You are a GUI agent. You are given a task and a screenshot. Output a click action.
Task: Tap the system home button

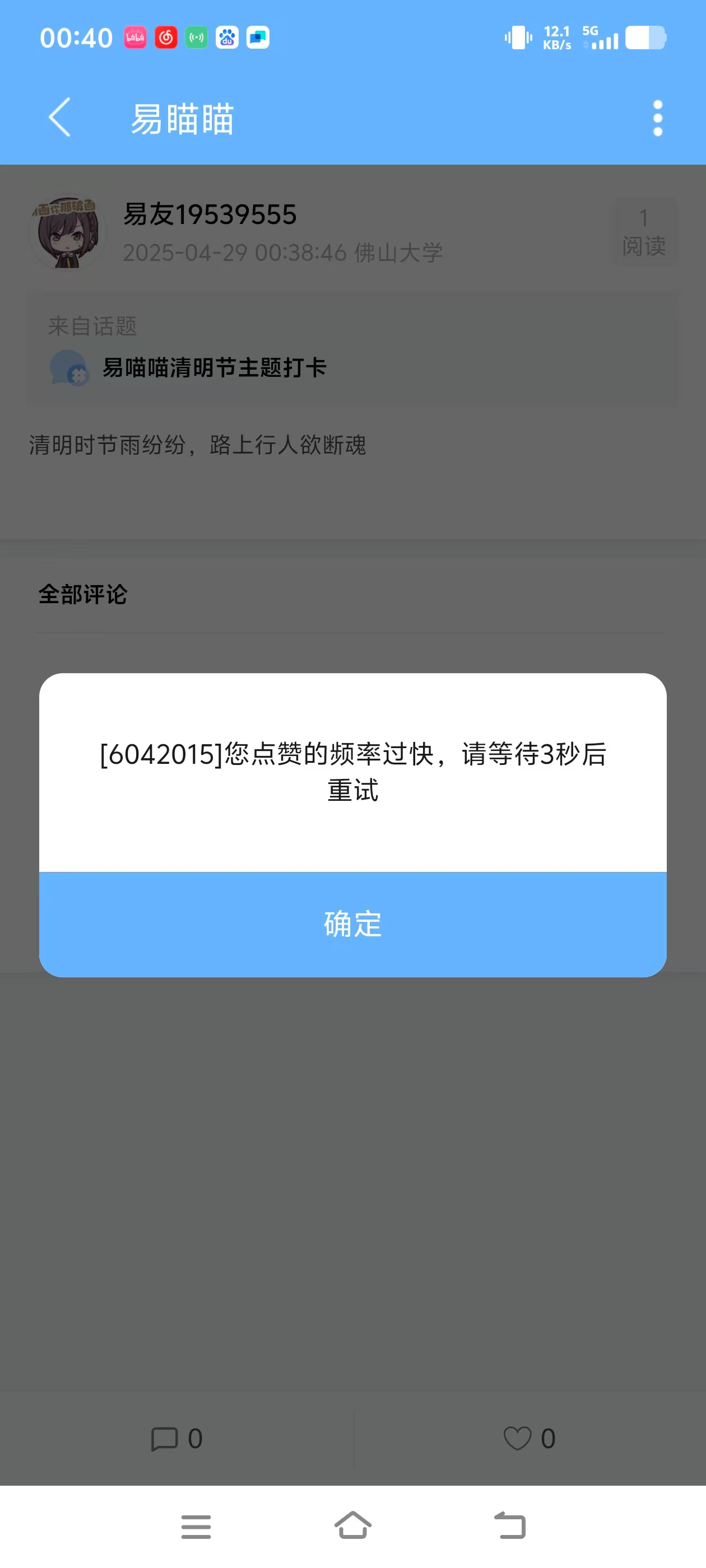pos(352,1526)
